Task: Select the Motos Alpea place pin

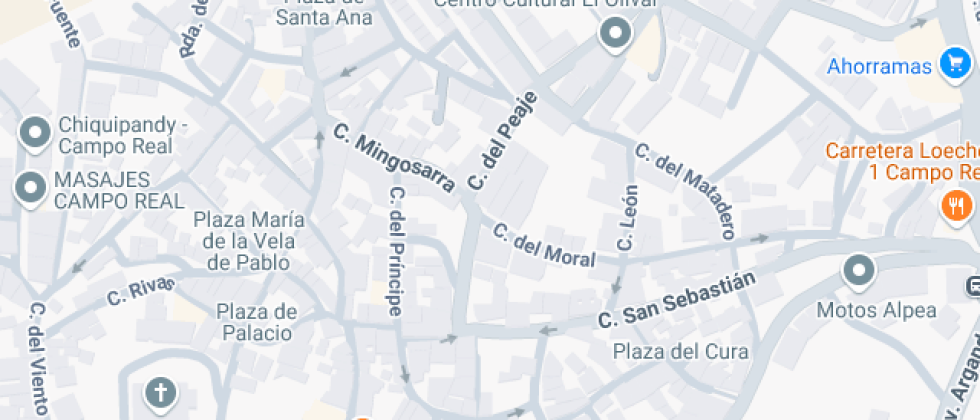Action: 859,272
